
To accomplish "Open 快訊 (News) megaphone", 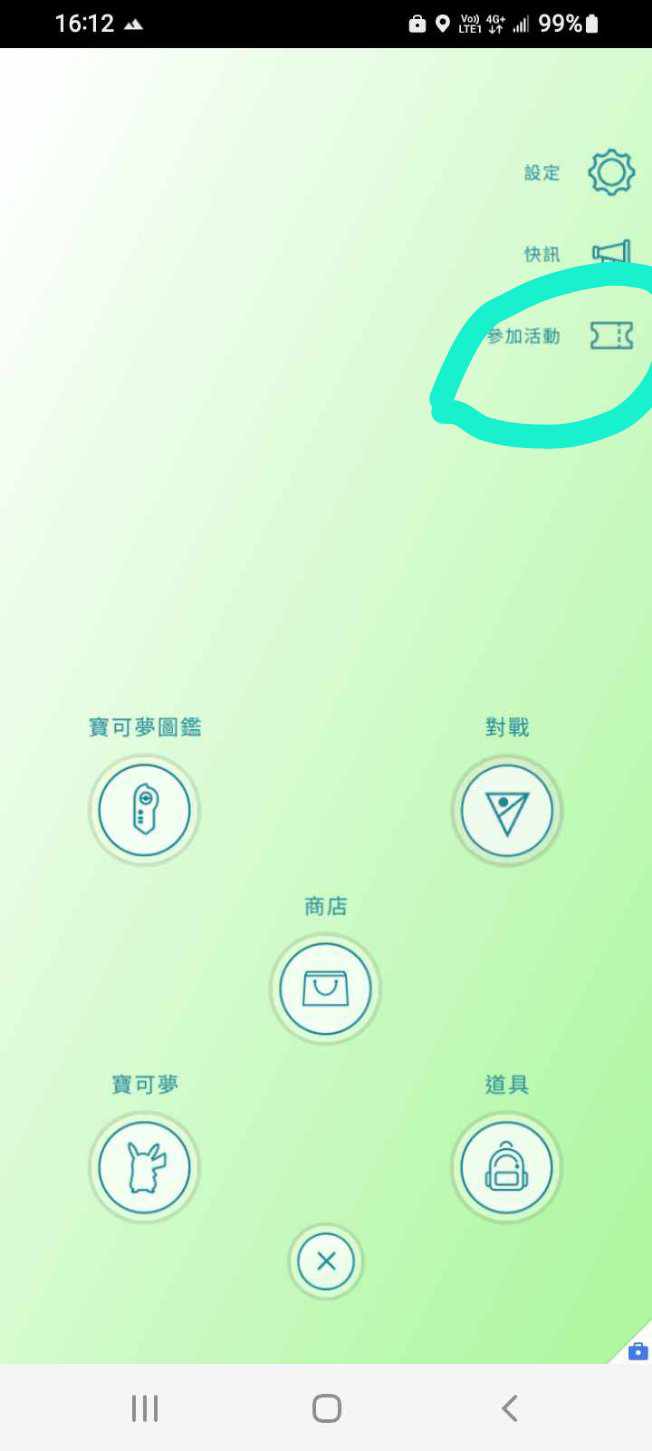I will click(x=610, y=254).
